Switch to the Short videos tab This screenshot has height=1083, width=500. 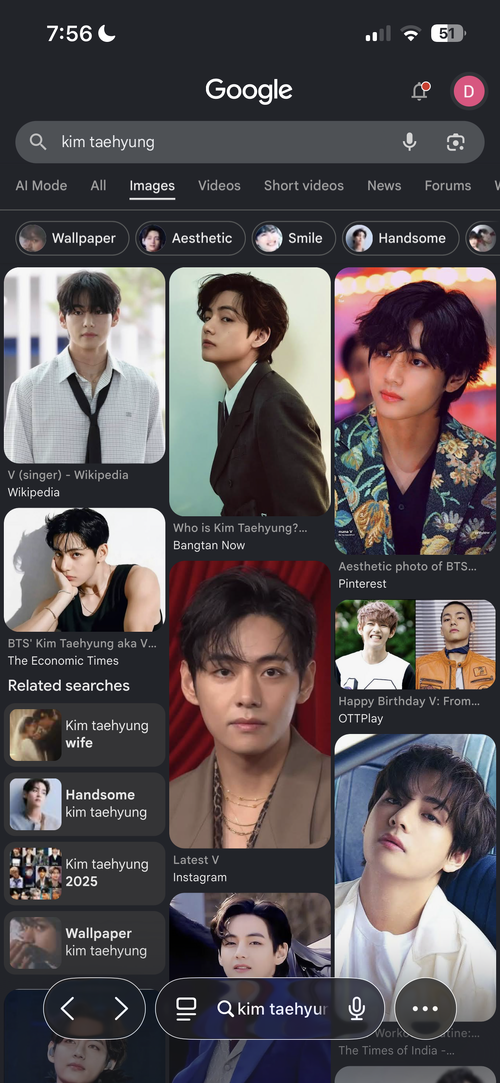(x=303, y=185)
